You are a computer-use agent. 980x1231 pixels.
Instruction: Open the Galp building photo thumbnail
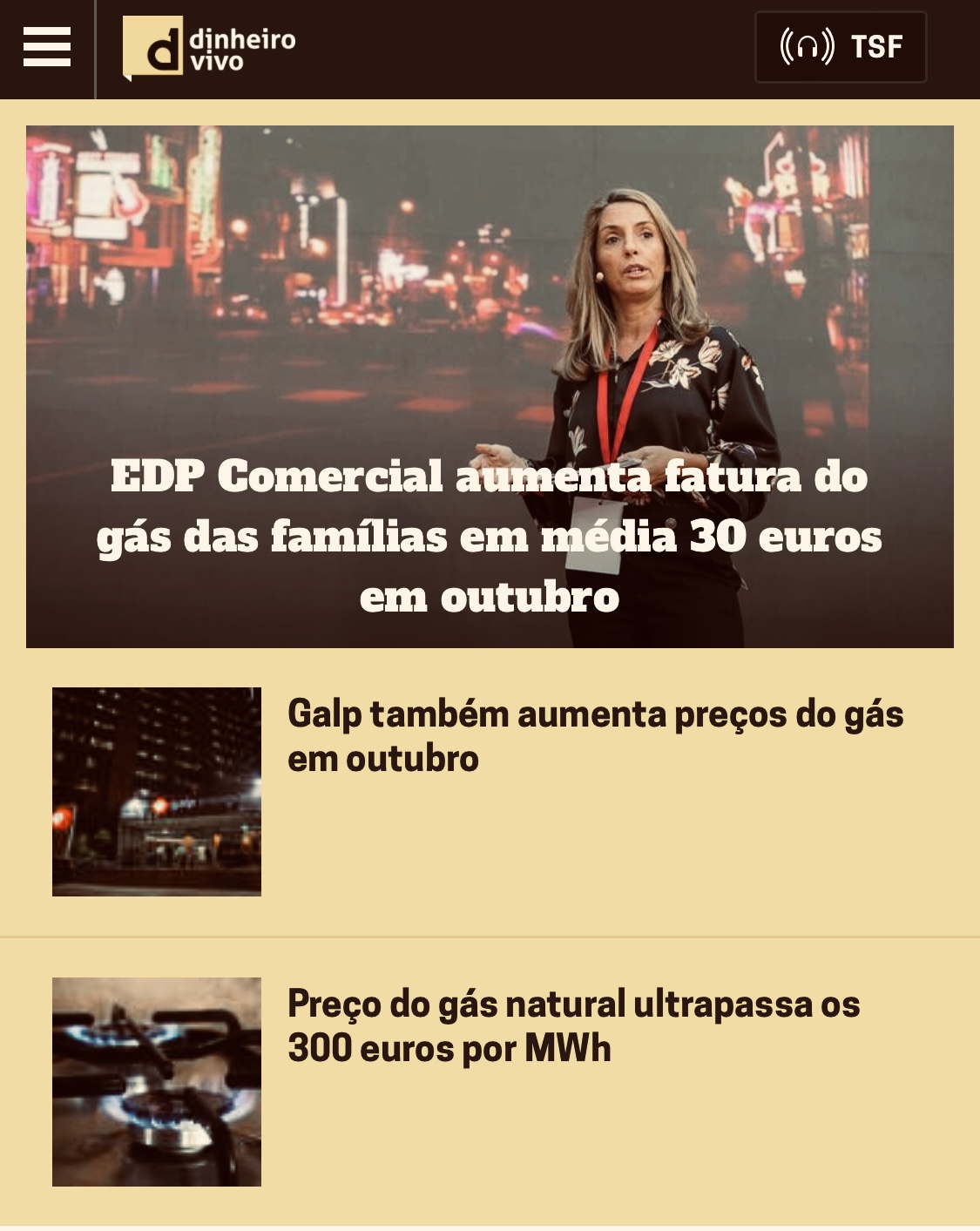[157, 791]
